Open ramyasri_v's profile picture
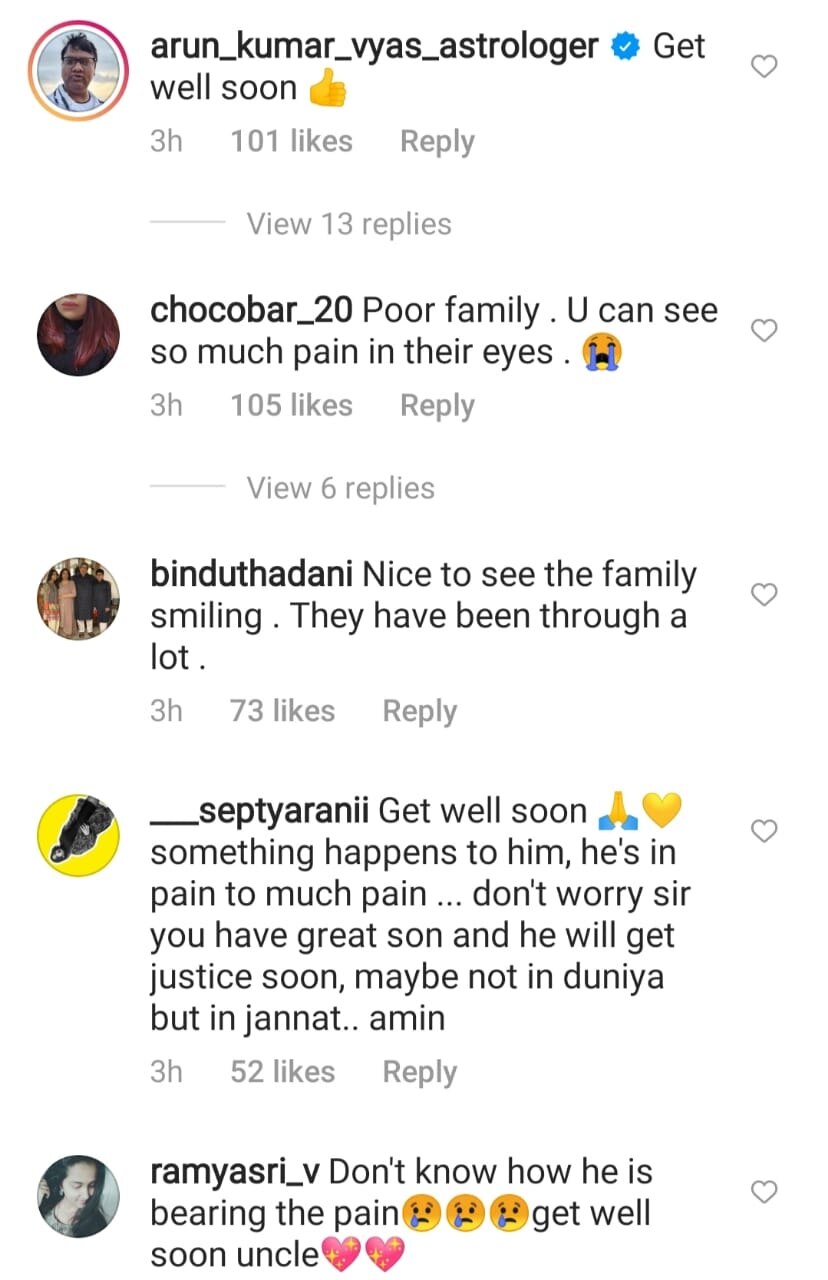 [x=78, y=1196]
